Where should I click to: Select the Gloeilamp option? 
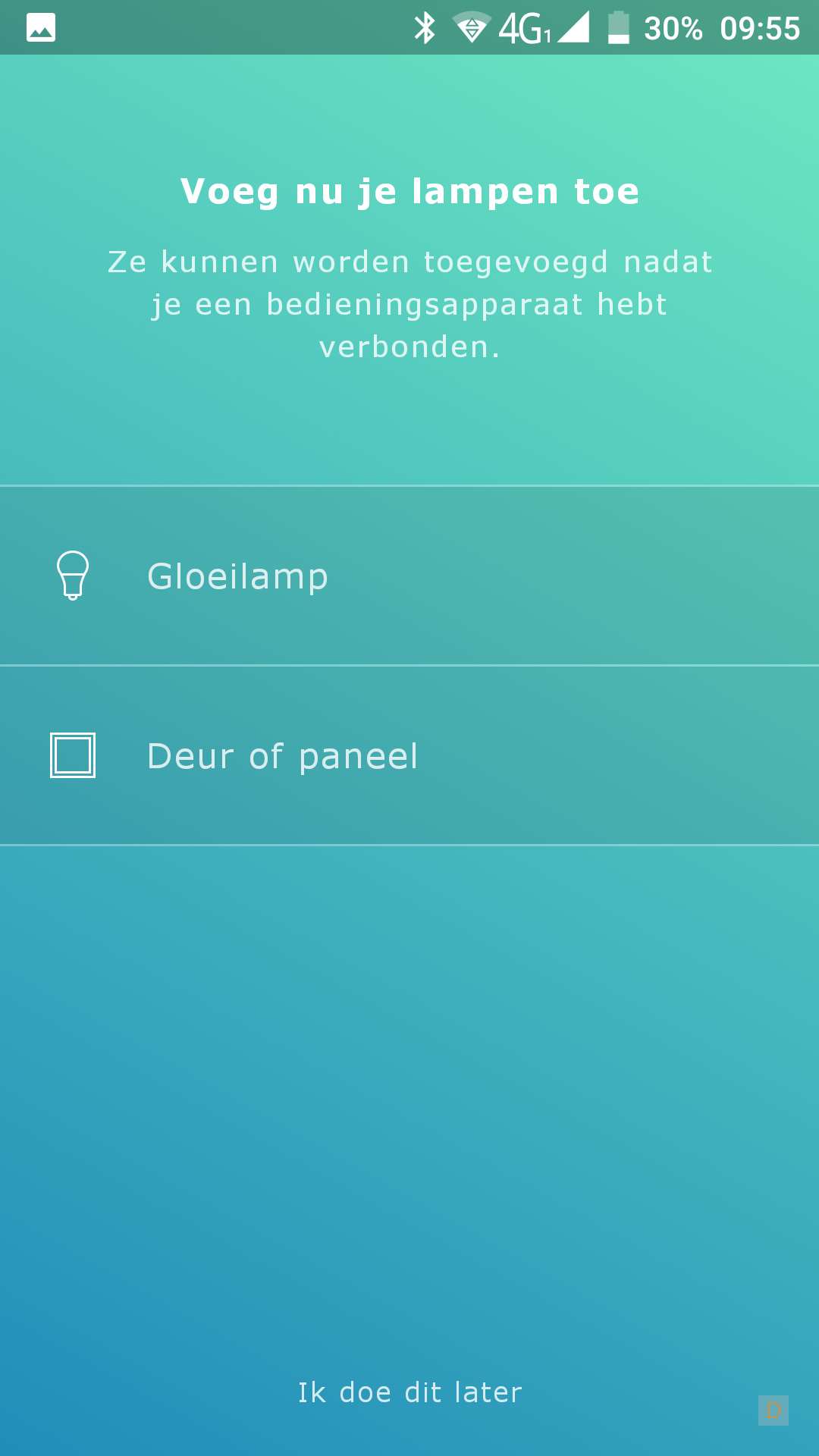[409, 576]
